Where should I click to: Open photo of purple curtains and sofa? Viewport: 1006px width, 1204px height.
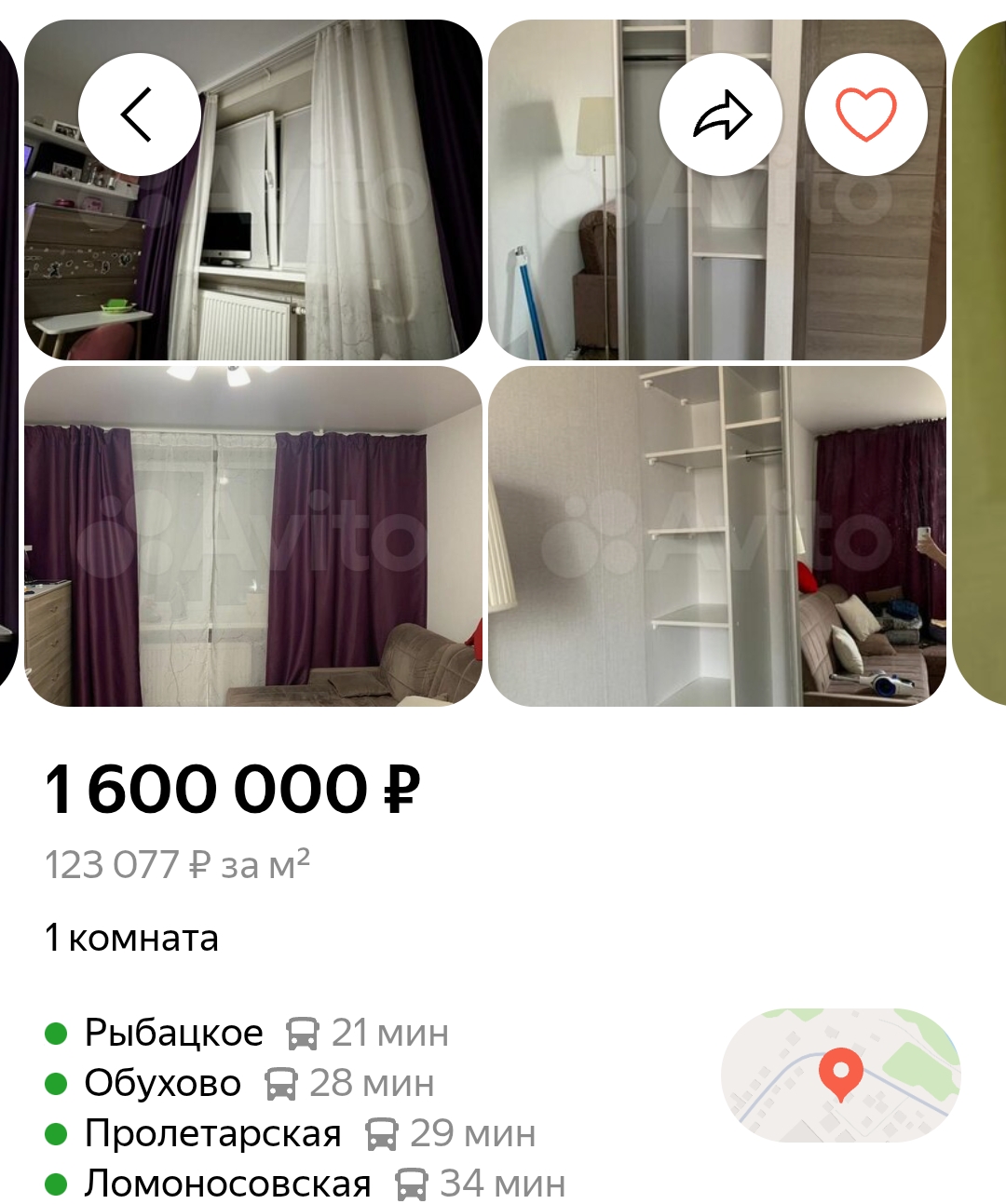point(252,536)
